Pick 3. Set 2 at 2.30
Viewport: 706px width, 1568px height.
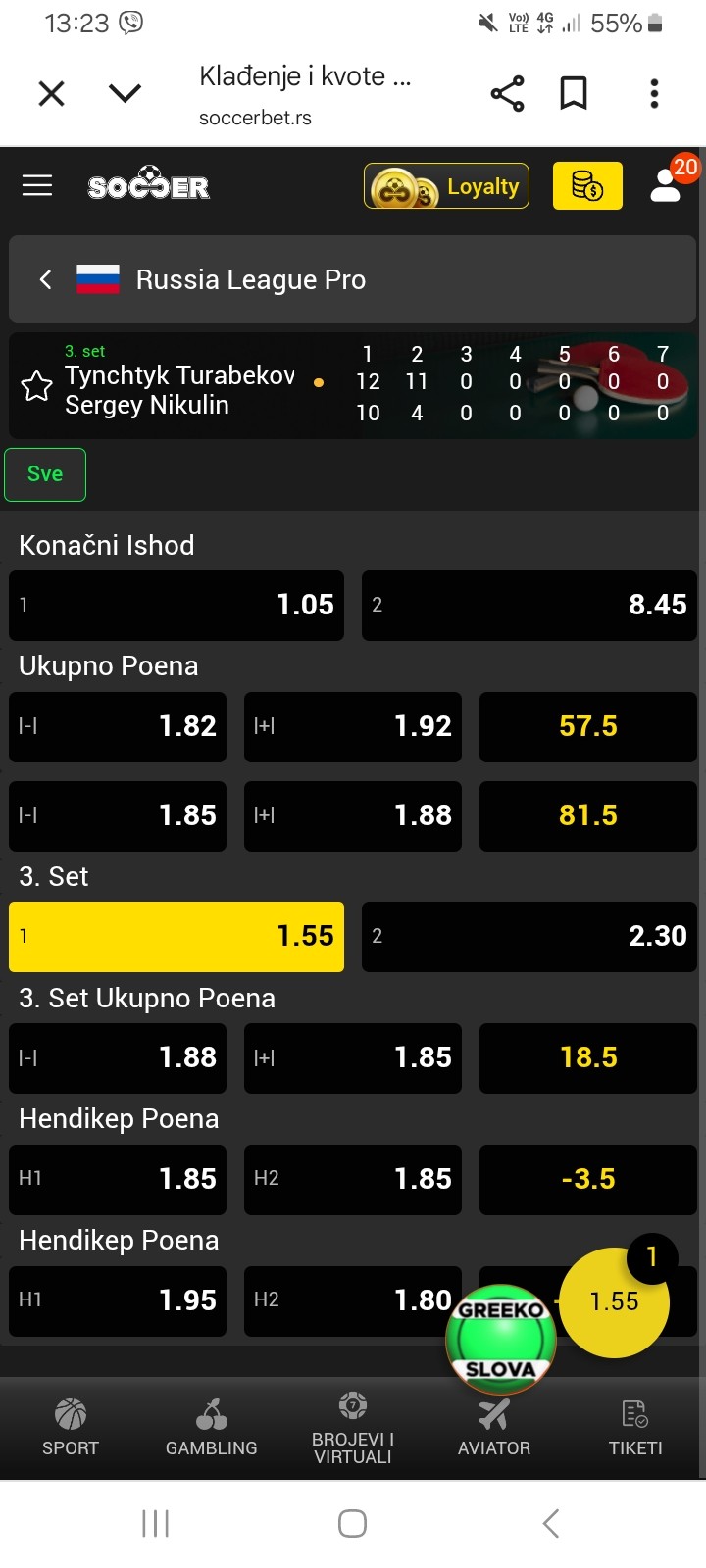[x=529, y=937]
